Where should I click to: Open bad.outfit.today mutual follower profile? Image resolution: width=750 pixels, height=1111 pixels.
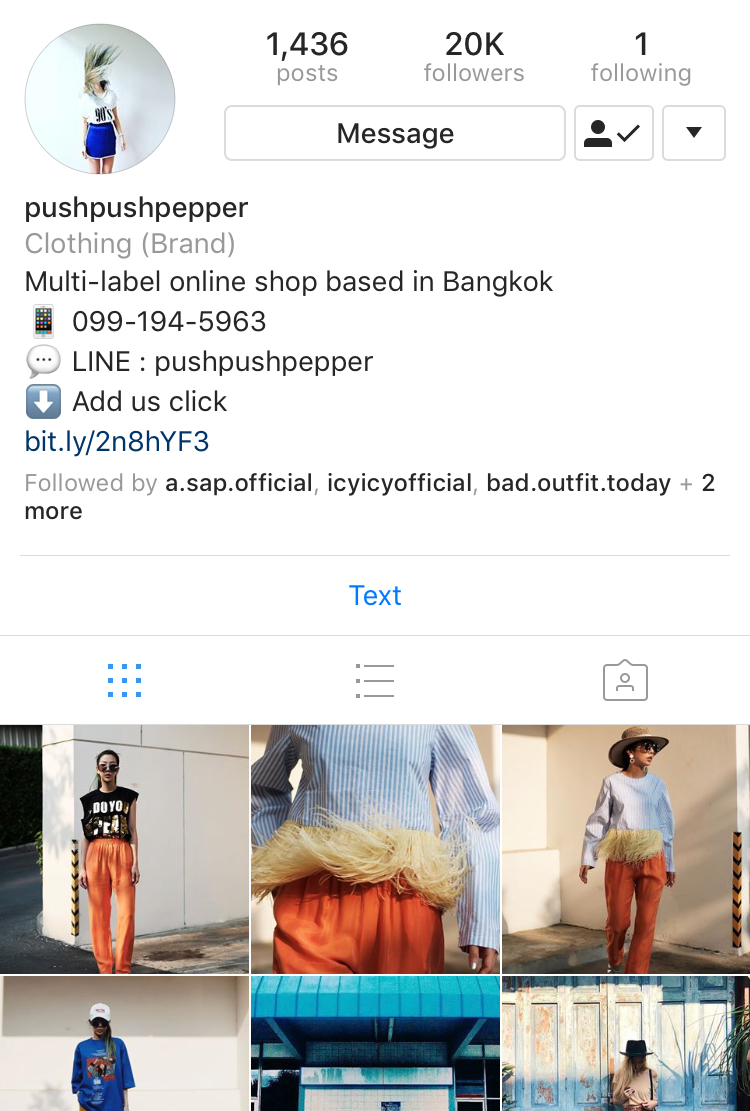point(578,483)
